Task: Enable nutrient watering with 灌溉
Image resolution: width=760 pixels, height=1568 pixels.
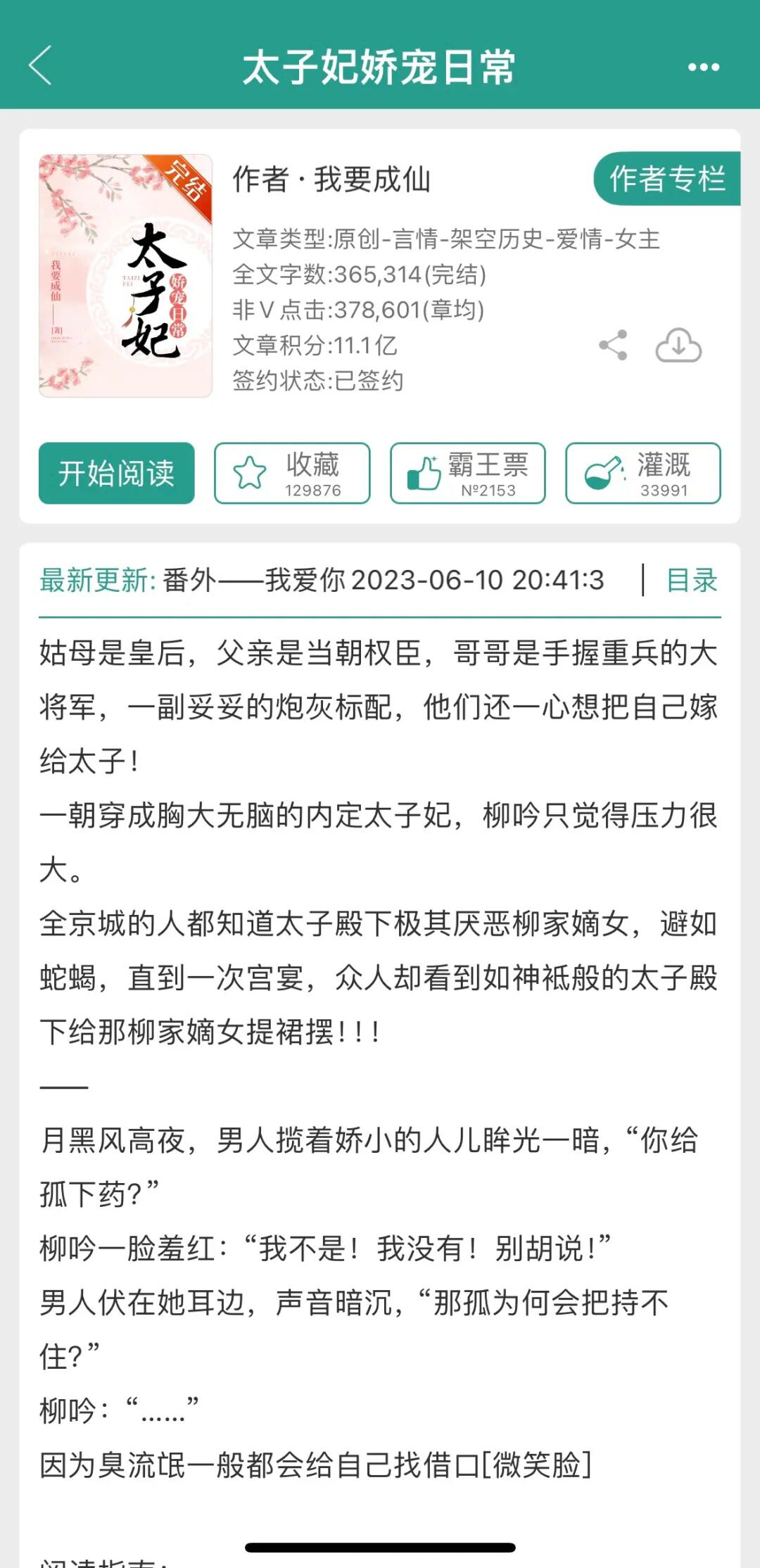Action: [x=642, y=474]
